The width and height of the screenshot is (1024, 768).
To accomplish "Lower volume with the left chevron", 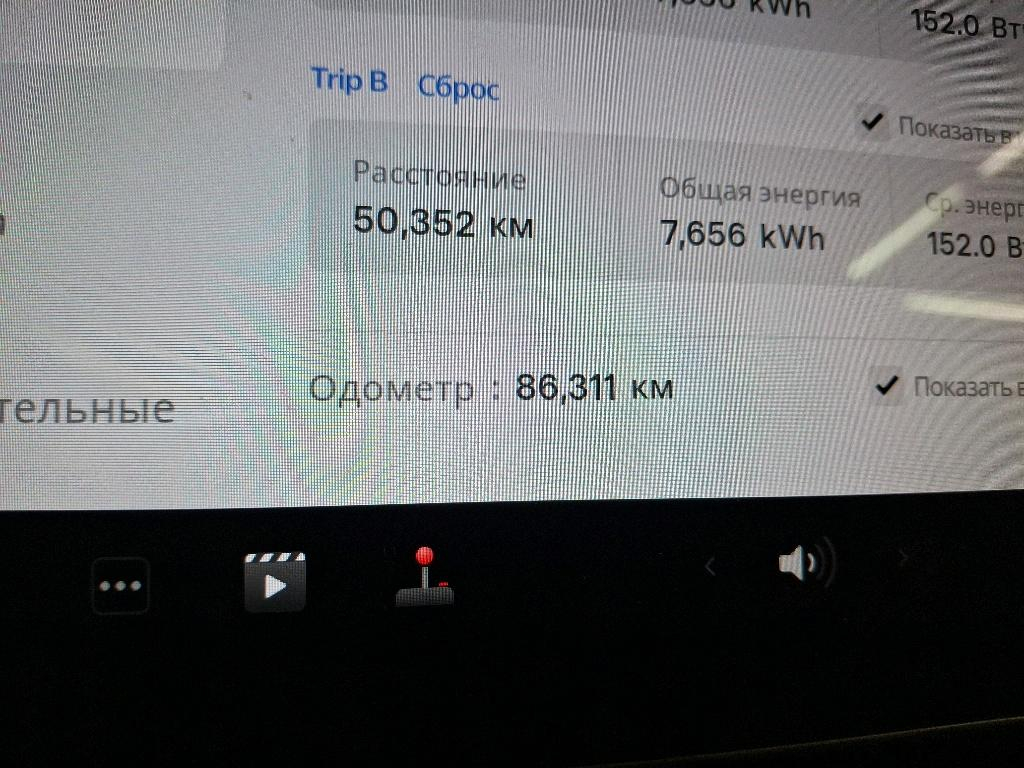I will point(710,567).
